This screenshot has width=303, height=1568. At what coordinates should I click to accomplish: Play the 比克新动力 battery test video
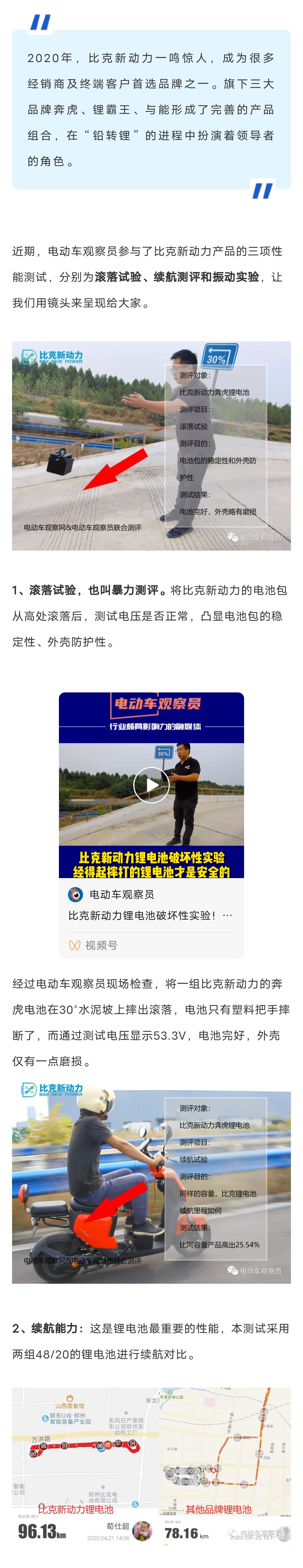click(151, 785)
